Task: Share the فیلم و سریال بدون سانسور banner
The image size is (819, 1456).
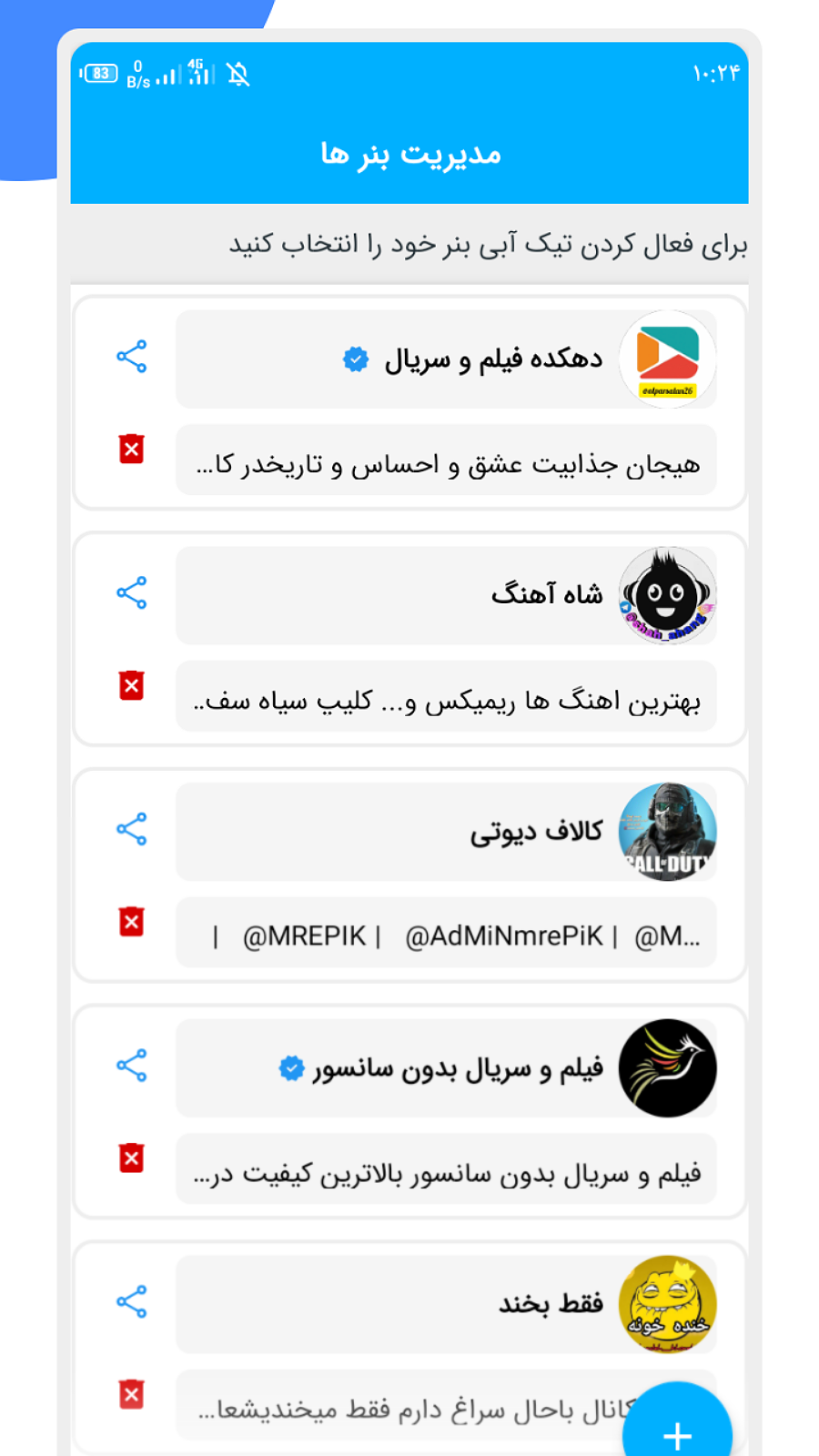Action: (132, 1066)
